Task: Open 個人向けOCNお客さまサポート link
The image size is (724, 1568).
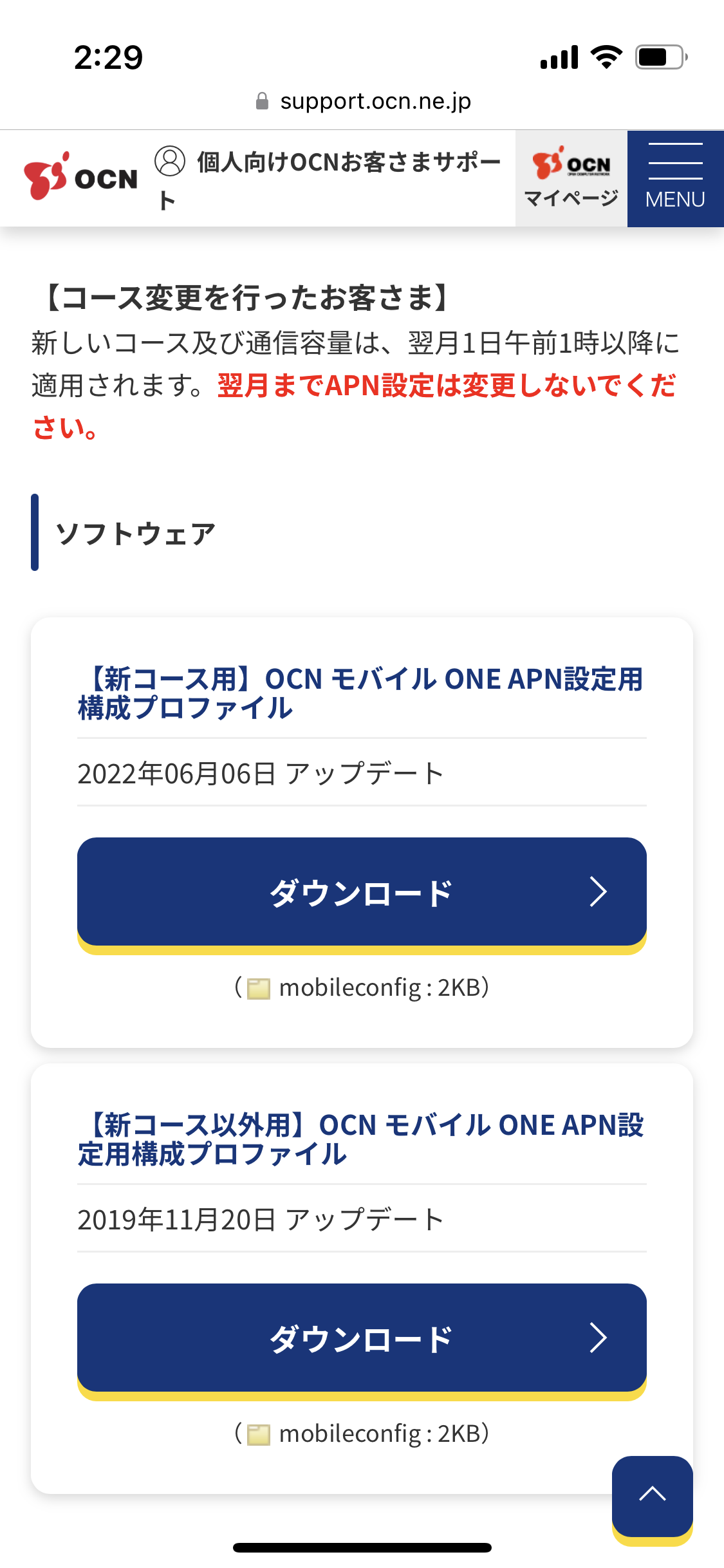Action: [328, 178]
